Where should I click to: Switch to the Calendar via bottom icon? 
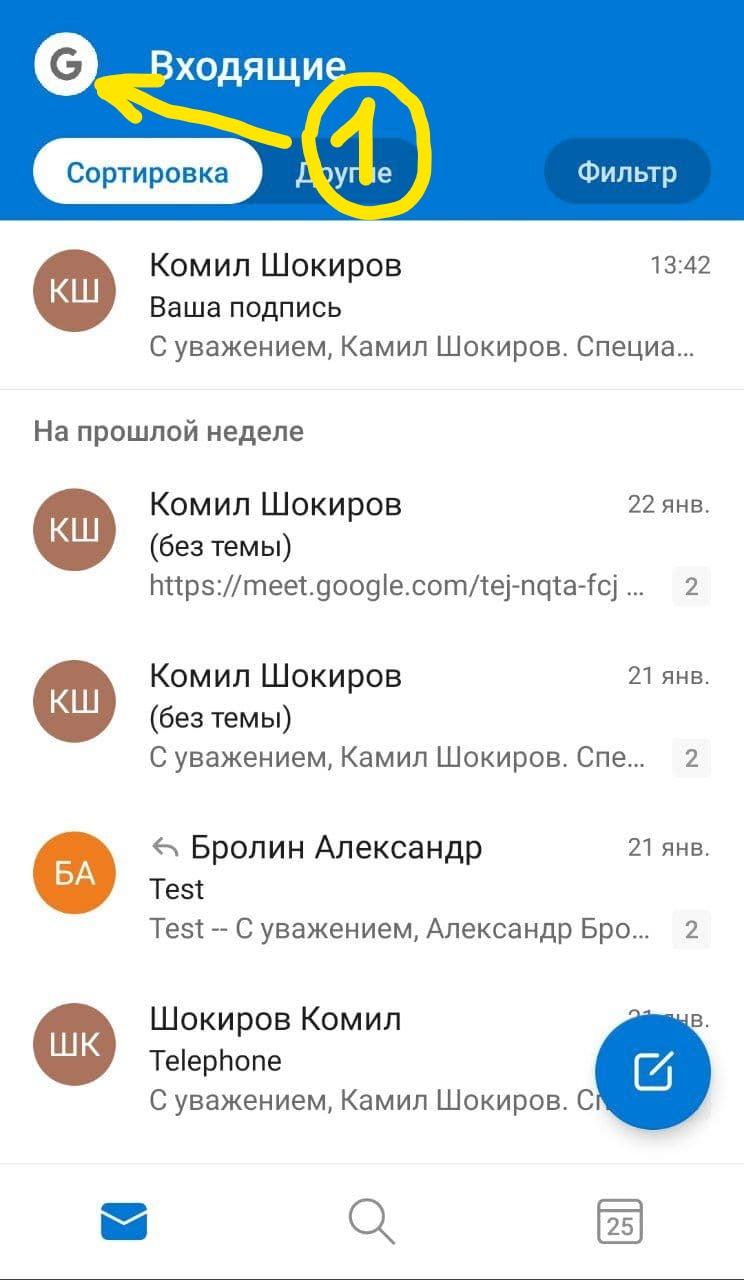click(x=621, y=1220)
